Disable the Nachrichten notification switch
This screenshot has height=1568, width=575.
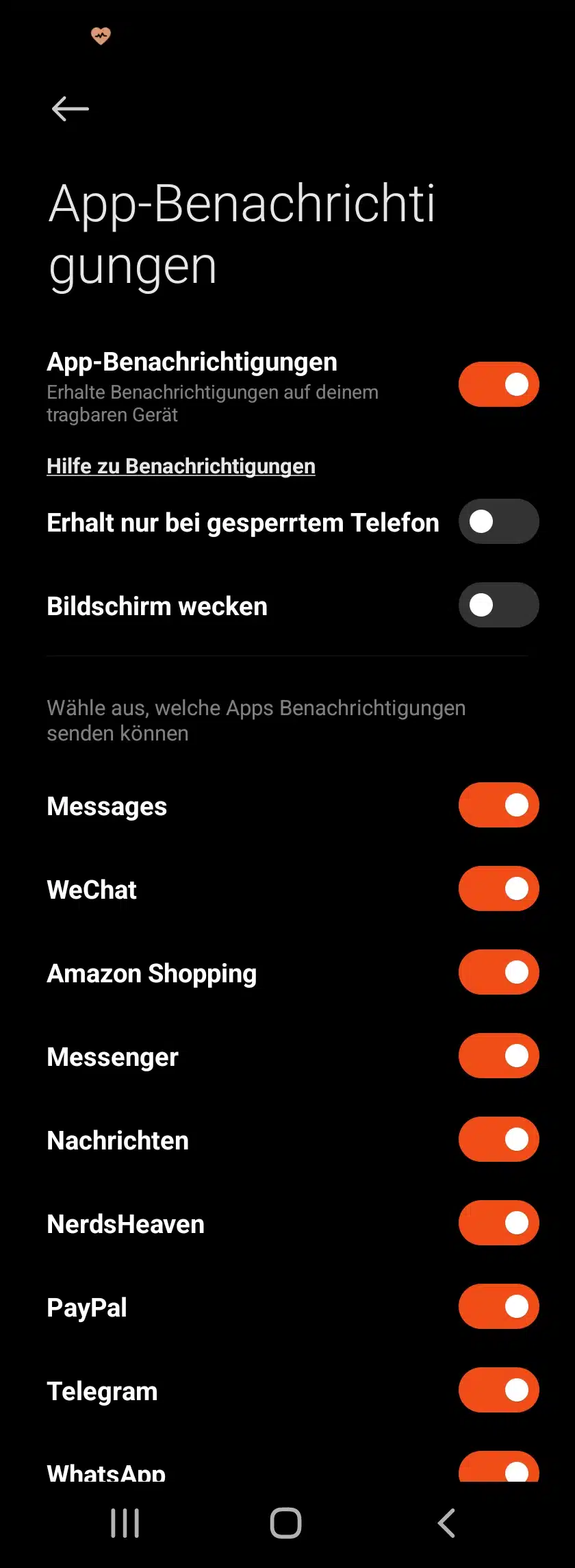[498, 1139]
